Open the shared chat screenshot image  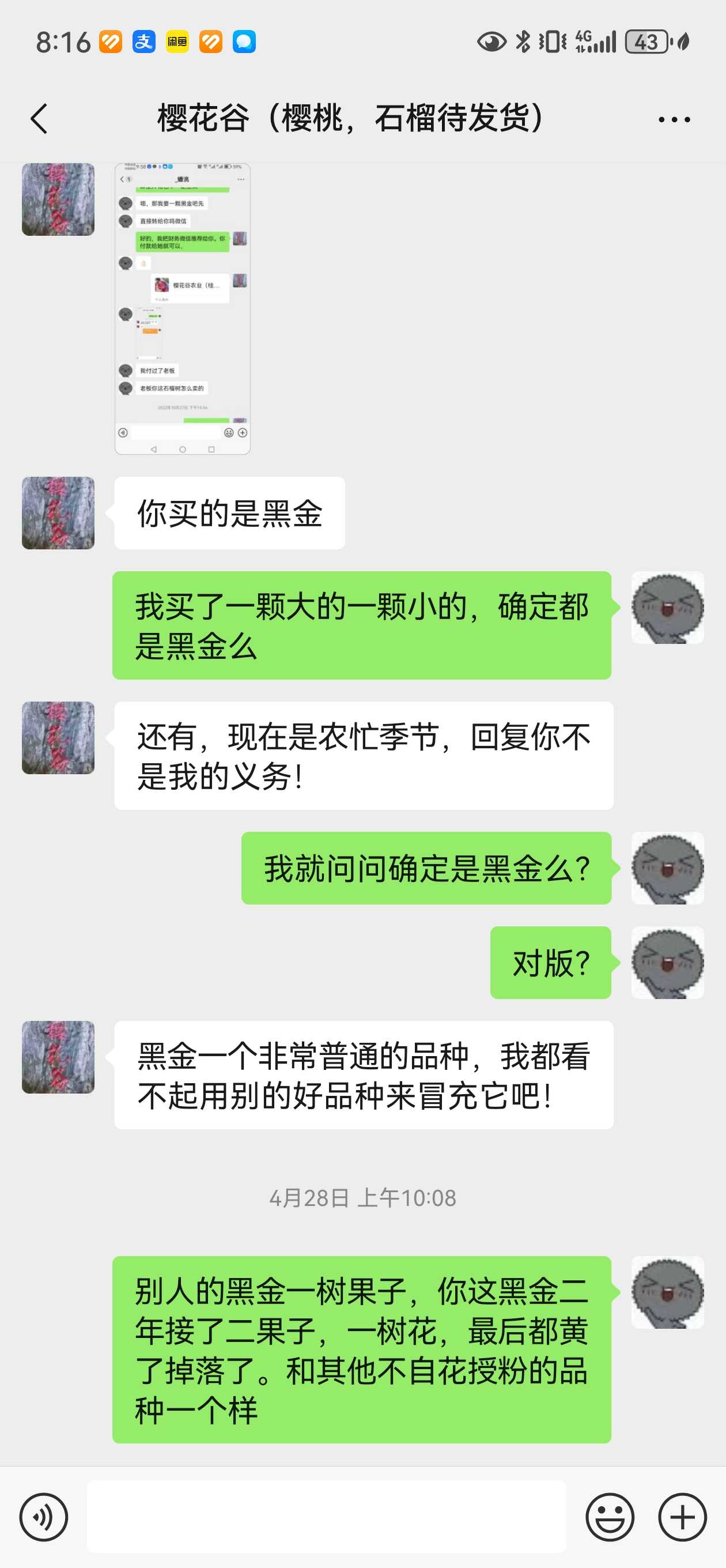point(183,308)
